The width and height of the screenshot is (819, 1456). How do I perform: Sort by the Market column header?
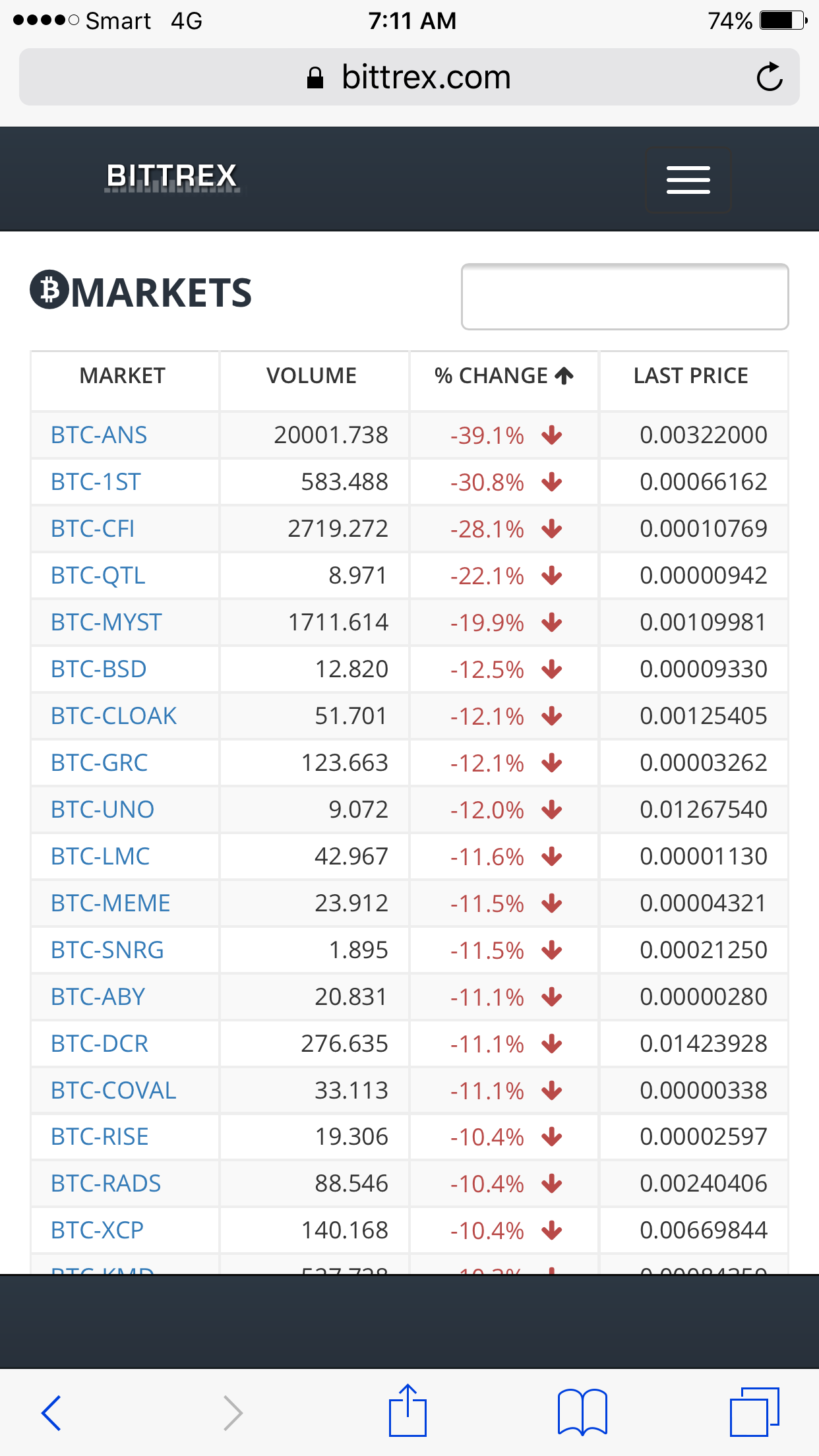click(x=123, y=376)
